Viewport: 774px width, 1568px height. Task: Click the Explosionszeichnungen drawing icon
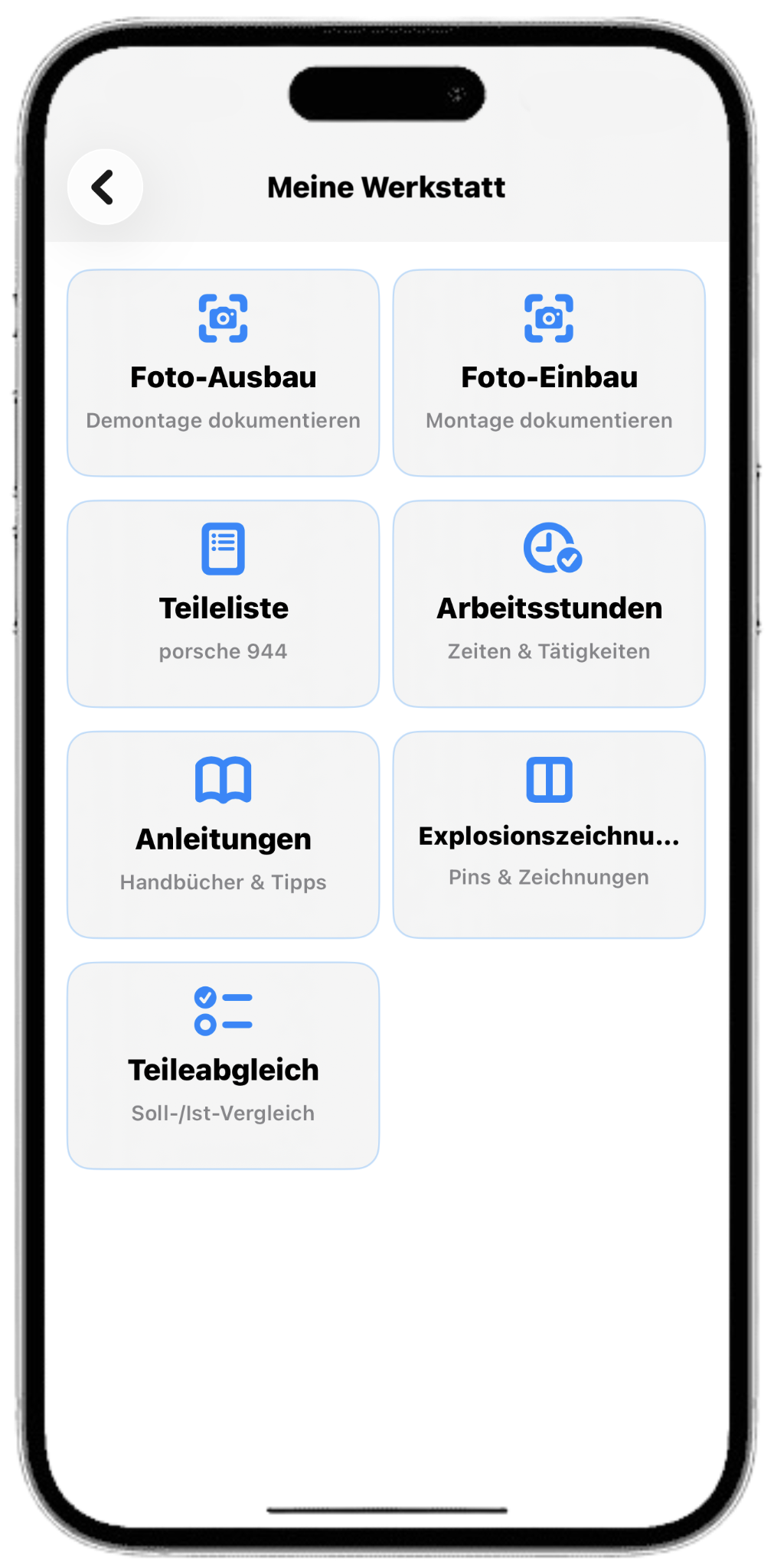[x=549, y=780]
